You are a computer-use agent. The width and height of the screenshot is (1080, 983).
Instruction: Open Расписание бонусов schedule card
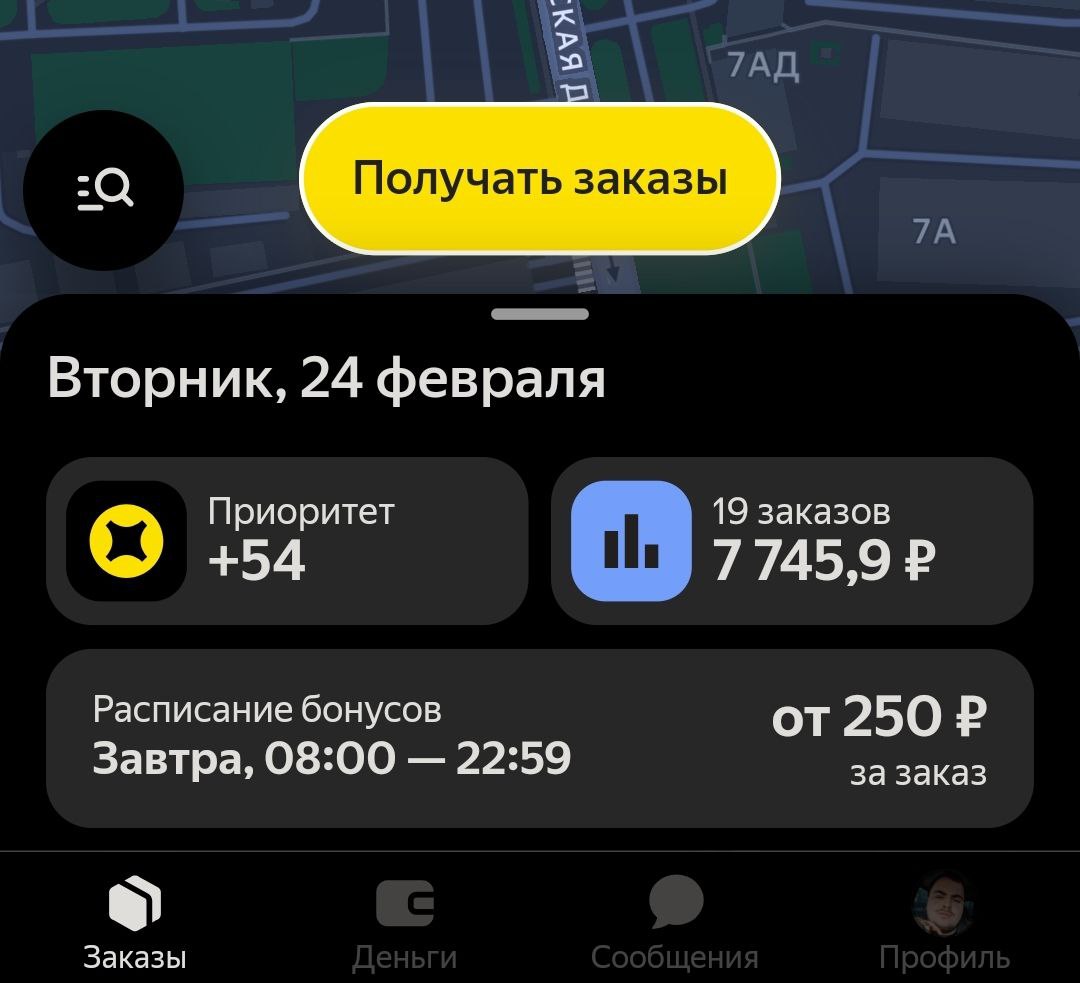[x=540, y=738]
